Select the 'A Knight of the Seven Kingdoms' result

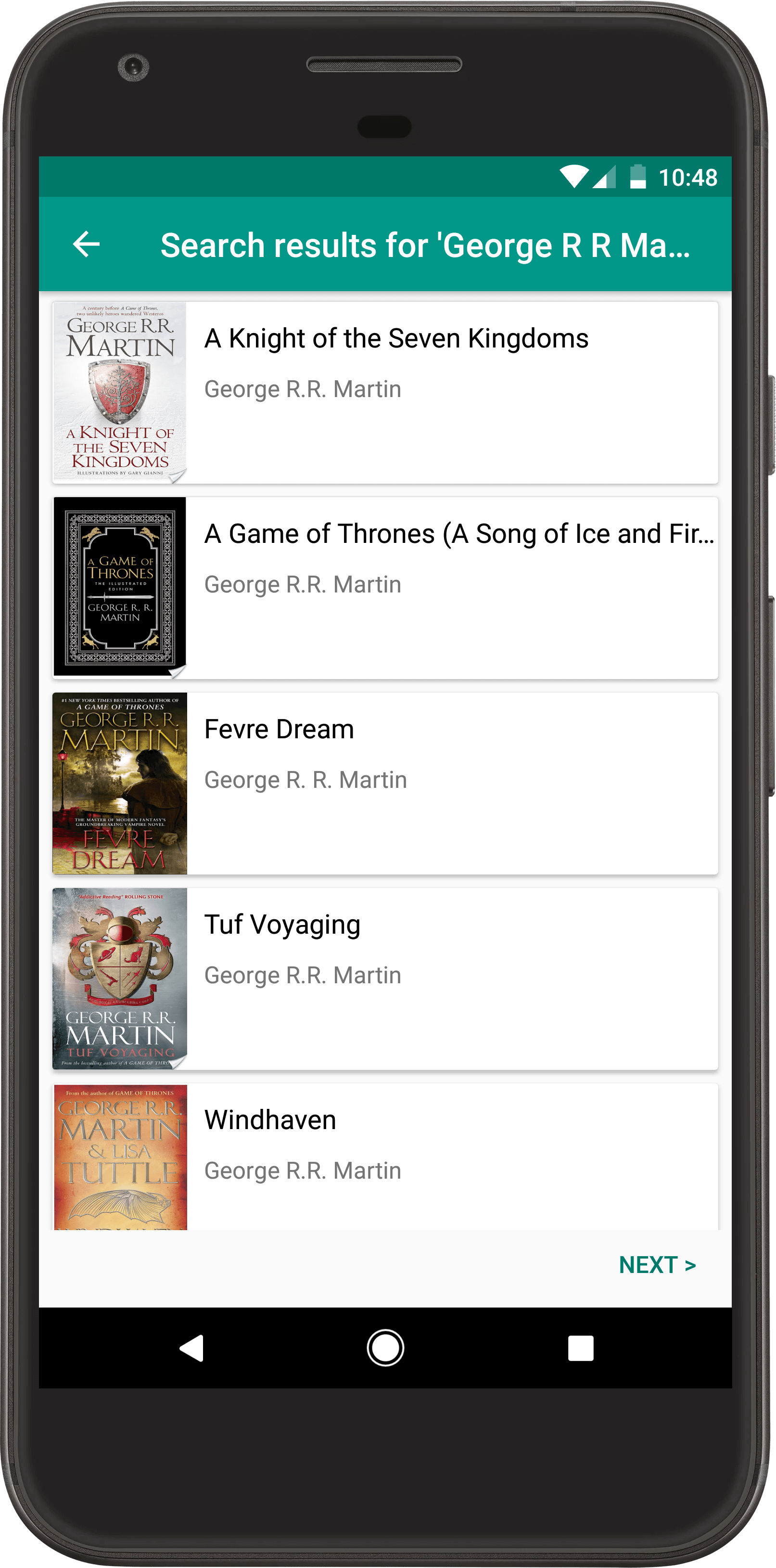click(x=395, y=338)
